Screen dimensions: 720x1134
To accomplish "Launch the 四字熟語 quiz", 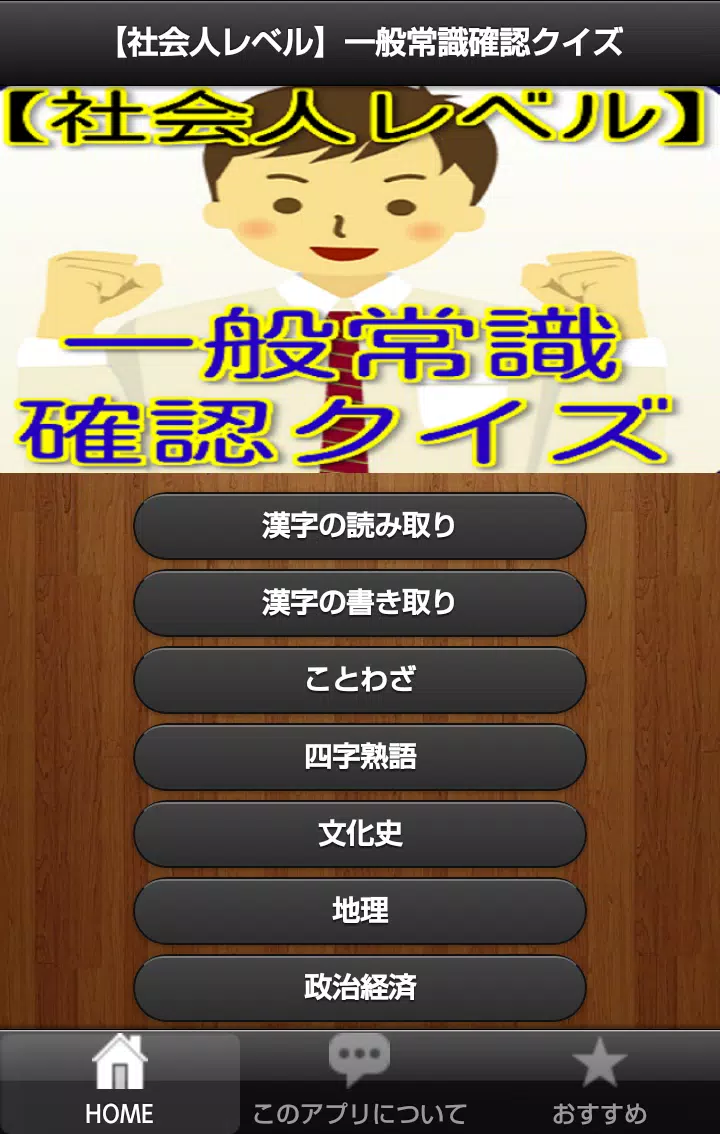I will [x=360, y=757].
